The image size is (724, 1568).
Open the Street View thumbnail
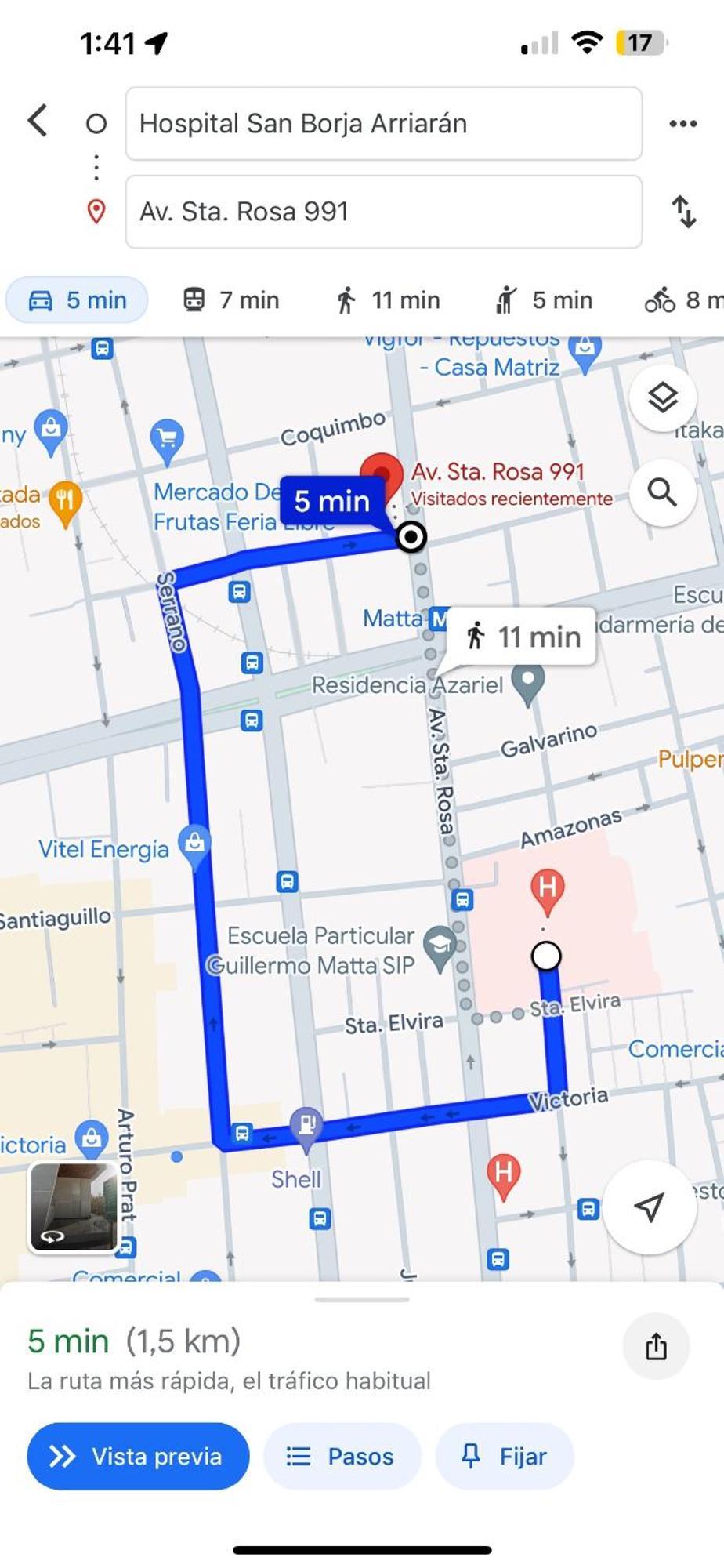coord(73,1207)
